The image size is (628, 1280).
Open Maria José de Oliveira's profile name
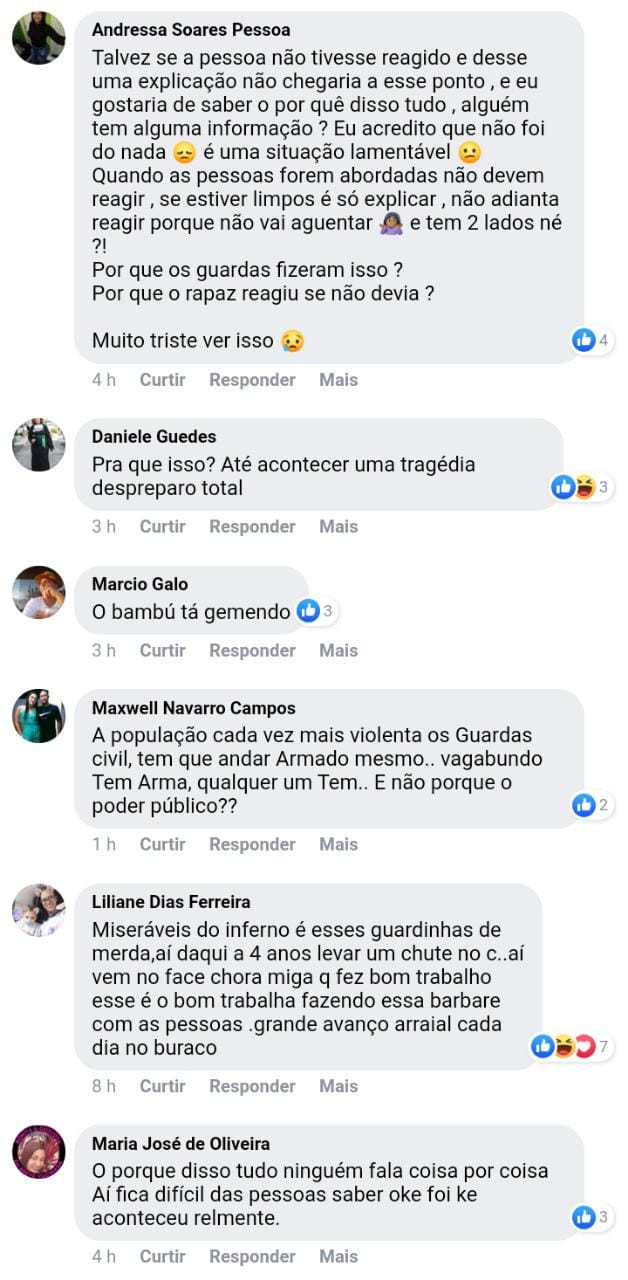pos(181,1143)
